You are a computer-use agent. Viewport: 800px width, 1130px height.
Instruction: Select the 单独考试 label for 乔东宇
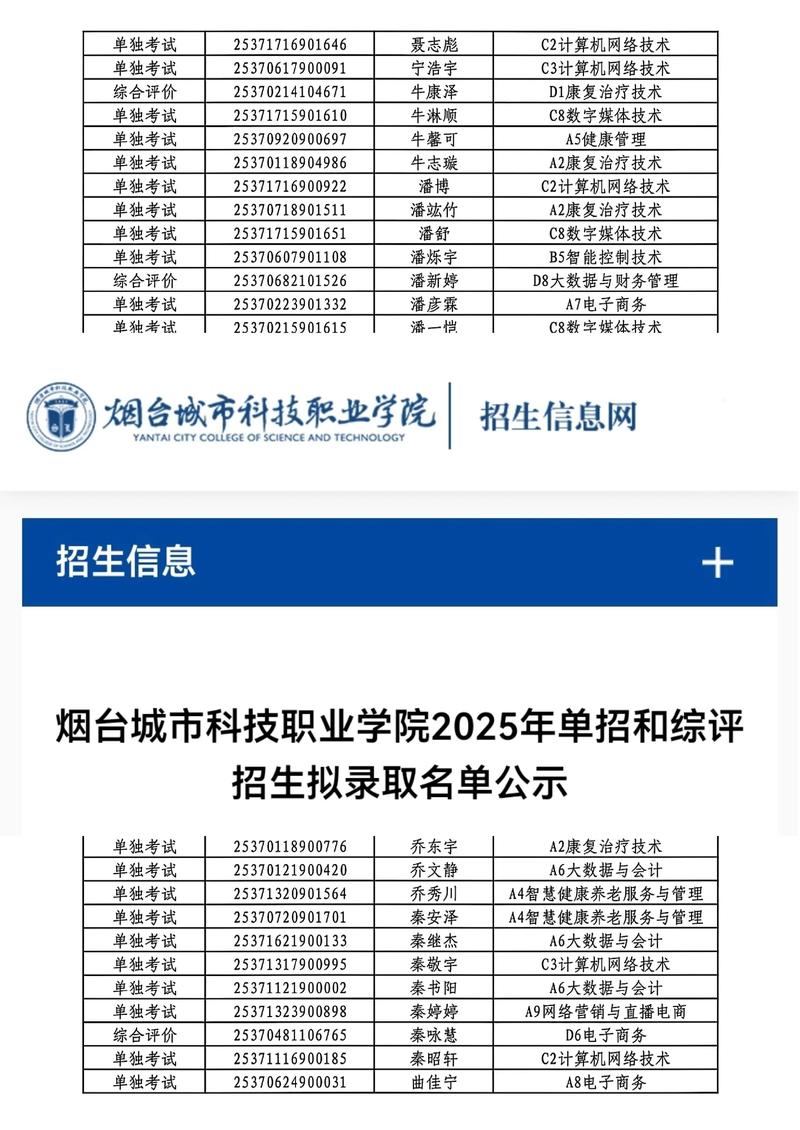click(137, 845)
